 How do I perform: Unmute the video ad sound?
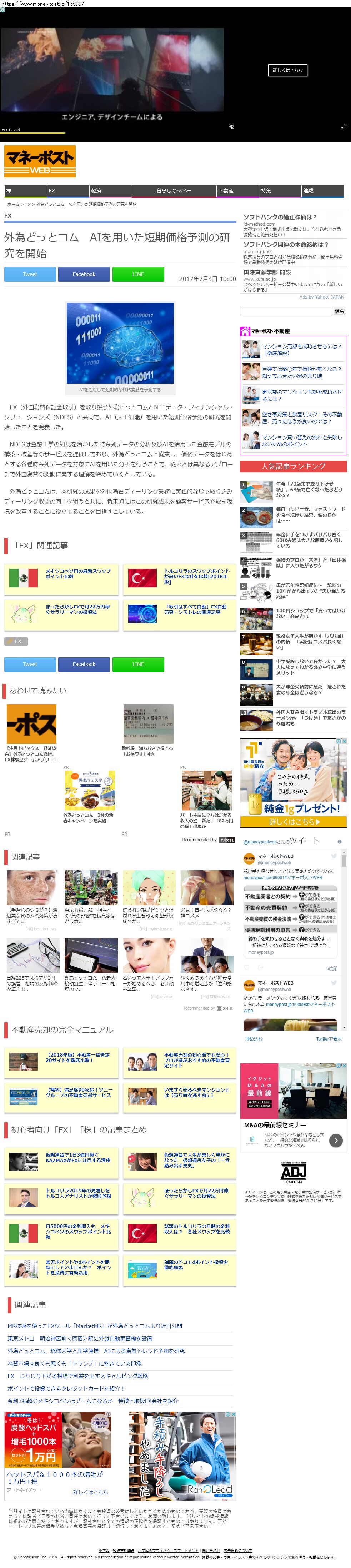(231, 127)
